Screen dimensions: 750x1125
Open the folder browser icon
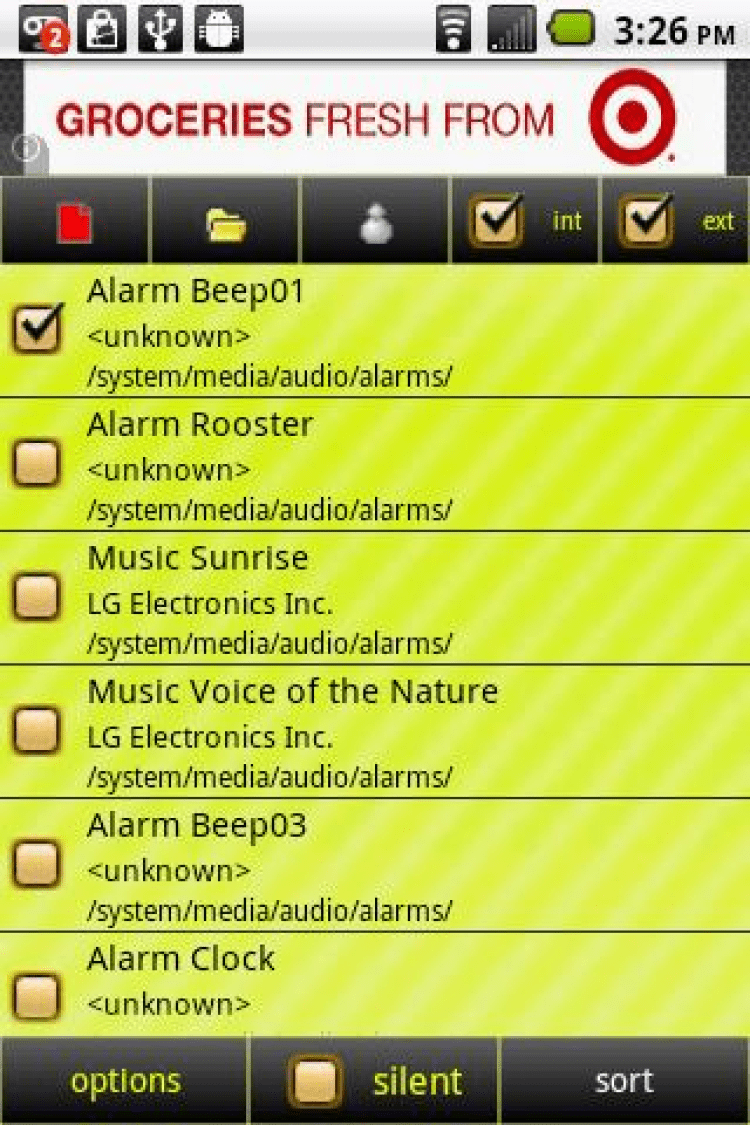[x=226, y=222]
